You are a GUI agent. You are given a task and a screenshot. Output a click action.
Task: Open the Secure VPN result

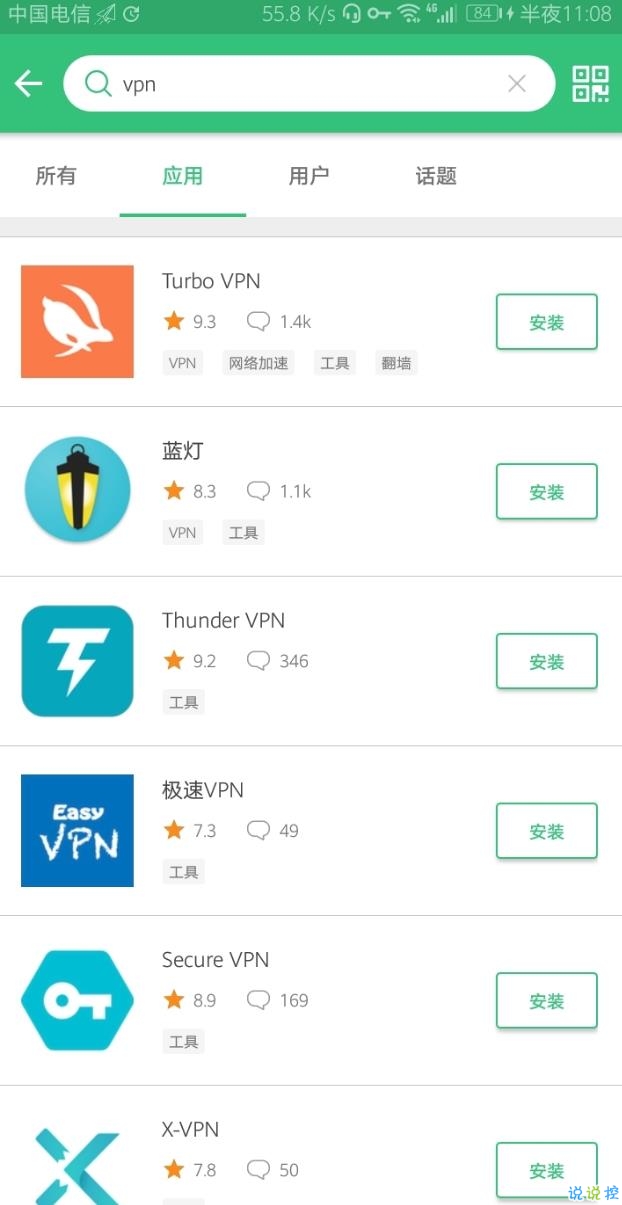[311, 1001]
